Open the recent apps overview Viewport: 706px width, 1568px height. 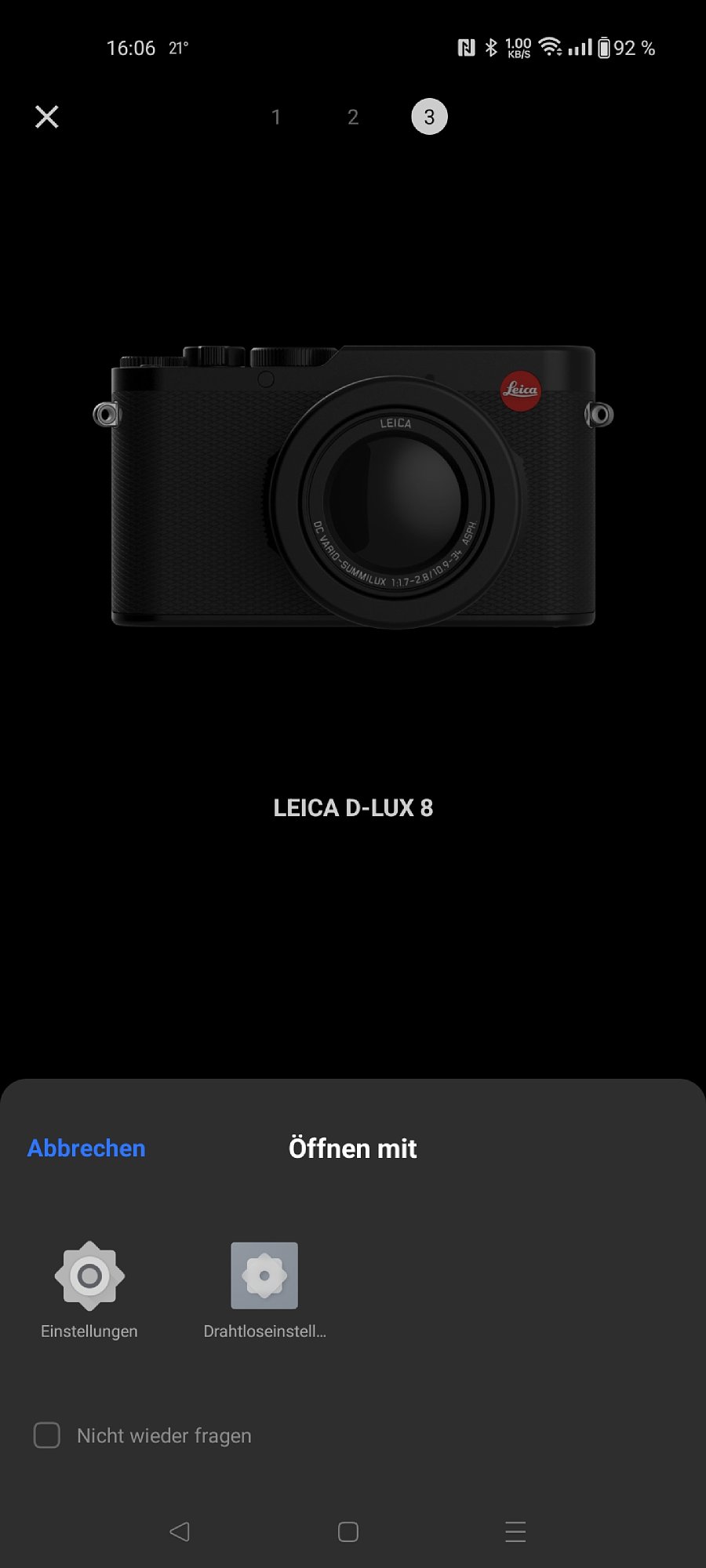click(515, 1531)
